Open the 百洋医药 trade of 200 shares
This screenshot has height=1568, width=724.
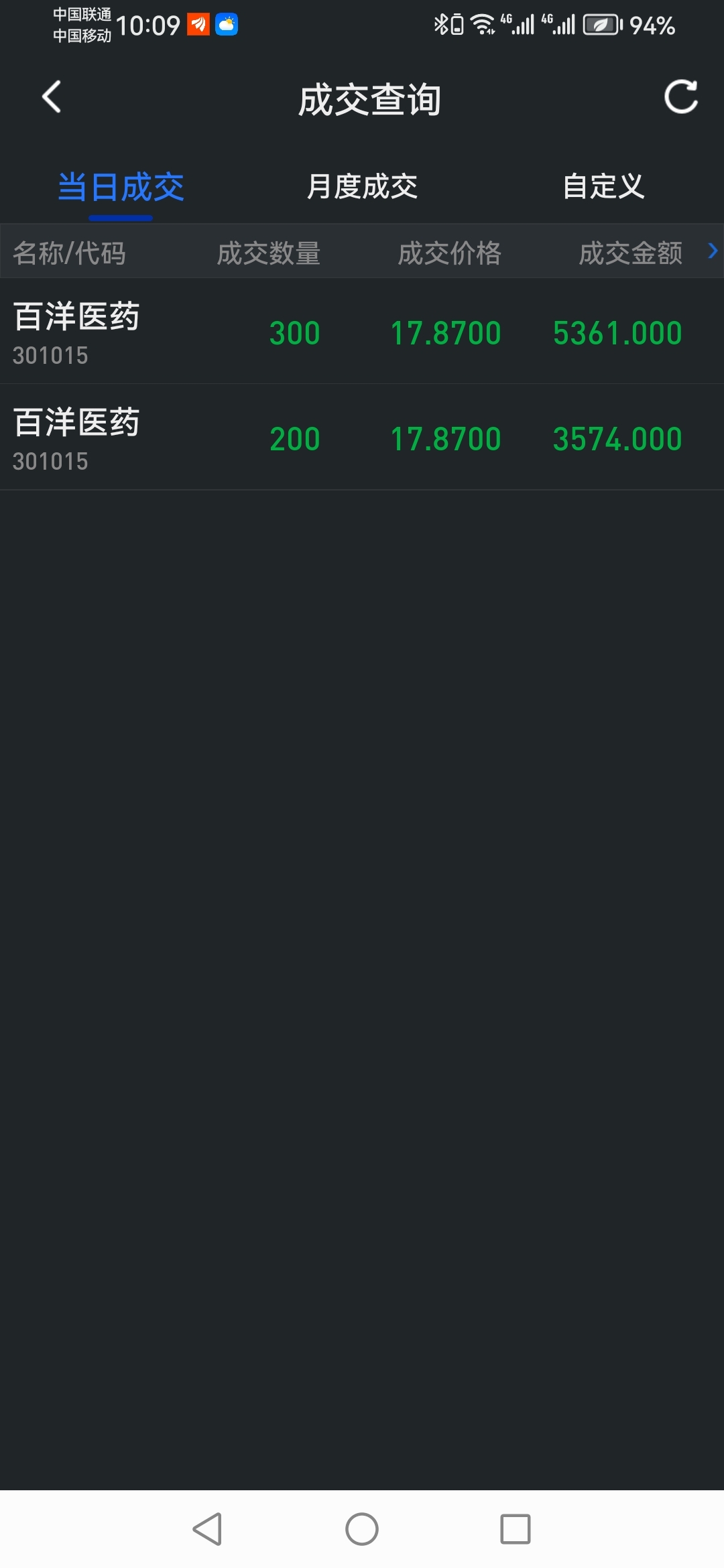(362, 438)
